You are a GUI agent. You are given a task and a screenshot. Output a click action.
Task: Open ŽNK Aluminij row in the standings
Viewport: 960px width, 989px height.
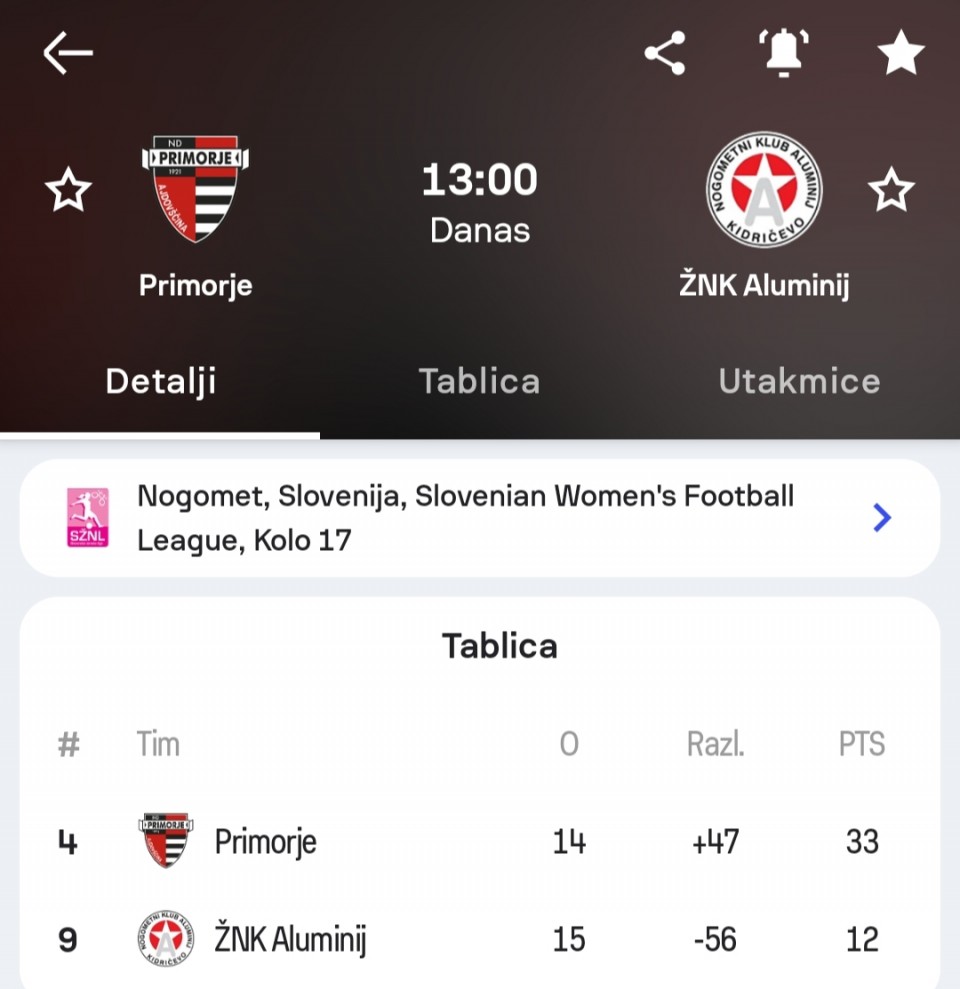click(x=480, y=940)
